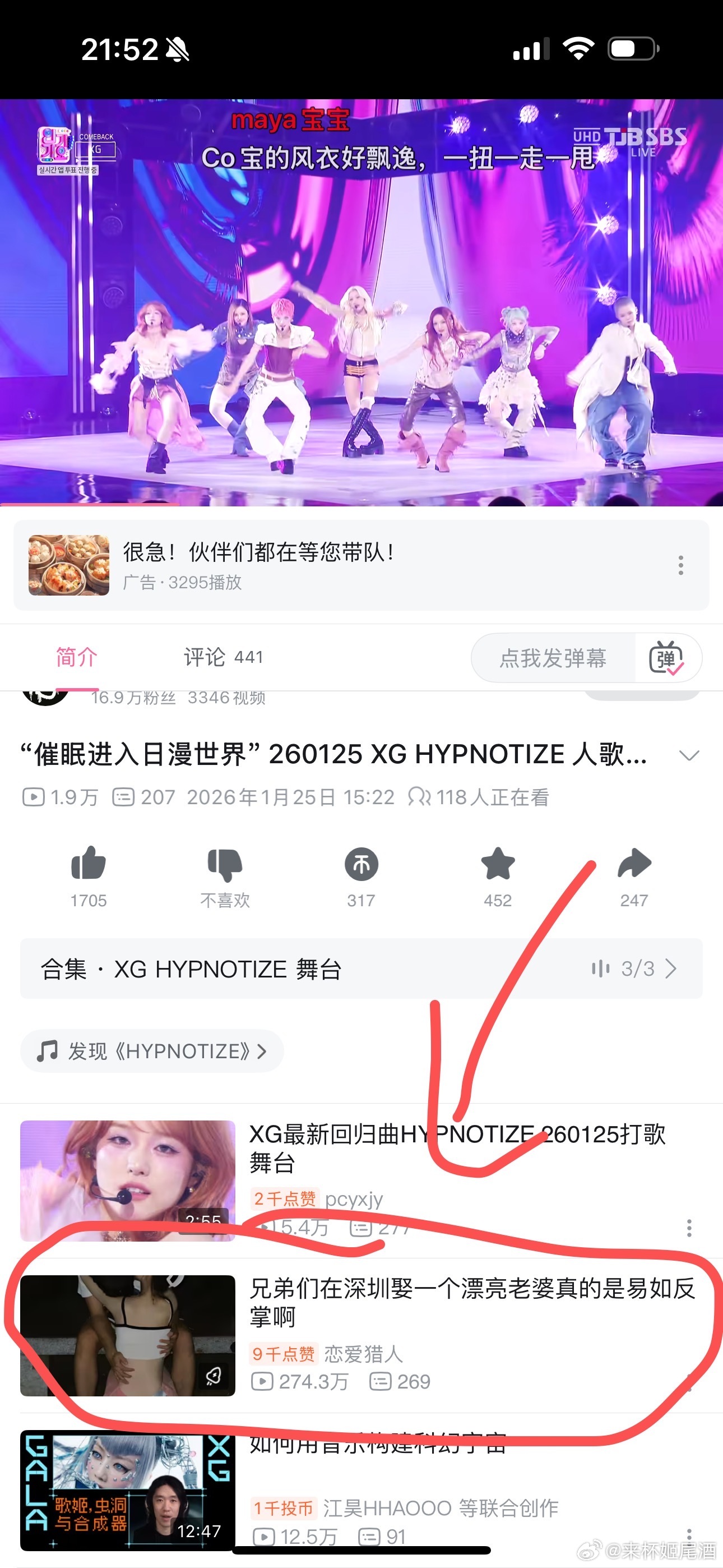Open more options on the ad banner
The height and width of the screenshot is (1568, 723).
[680, 565]
